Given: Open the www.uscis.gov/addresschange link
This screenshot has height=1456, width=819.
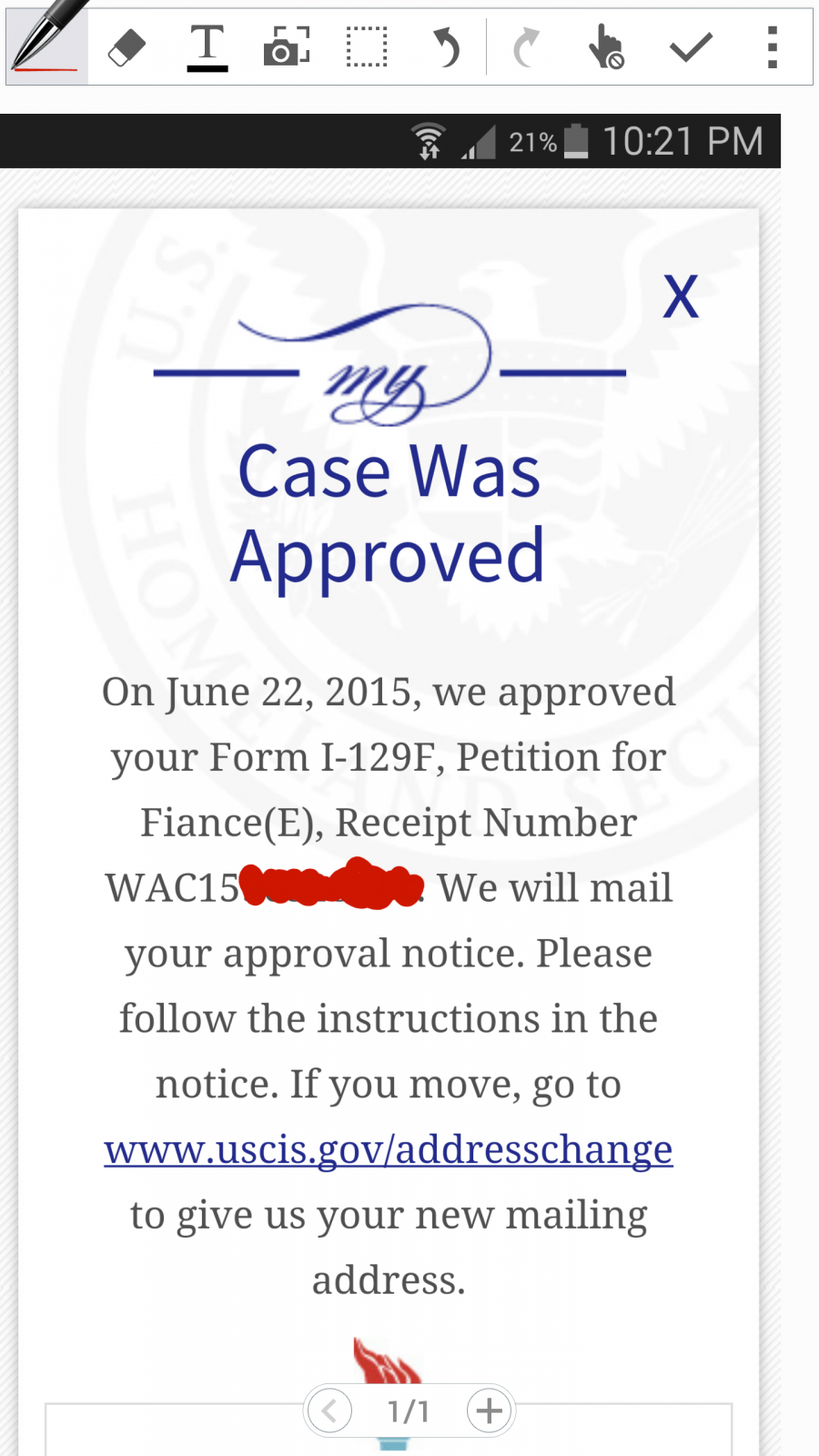Looking at the screenshot, I should point(389,1150).
